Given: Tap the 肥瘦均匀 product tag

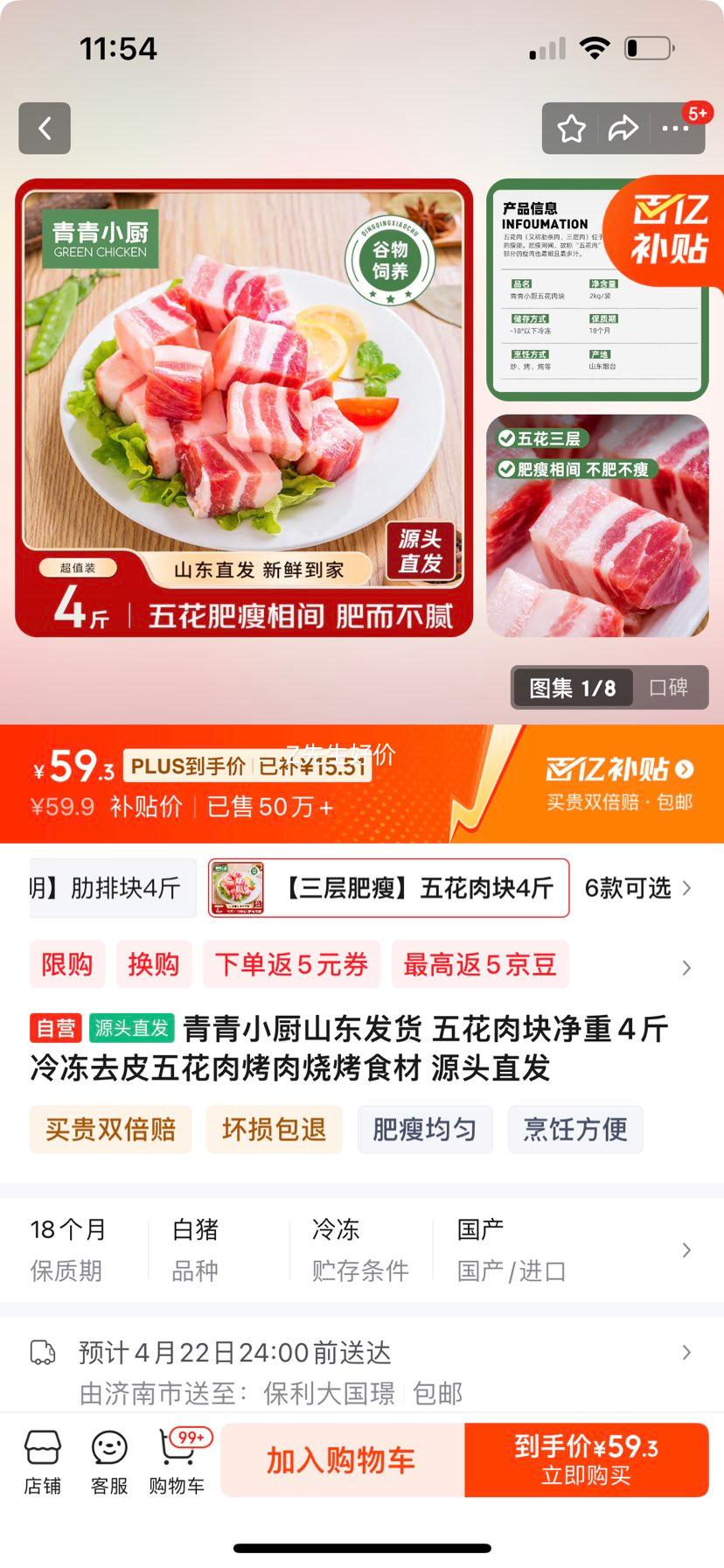Looking at the screenshot, I should (425, 1129).
